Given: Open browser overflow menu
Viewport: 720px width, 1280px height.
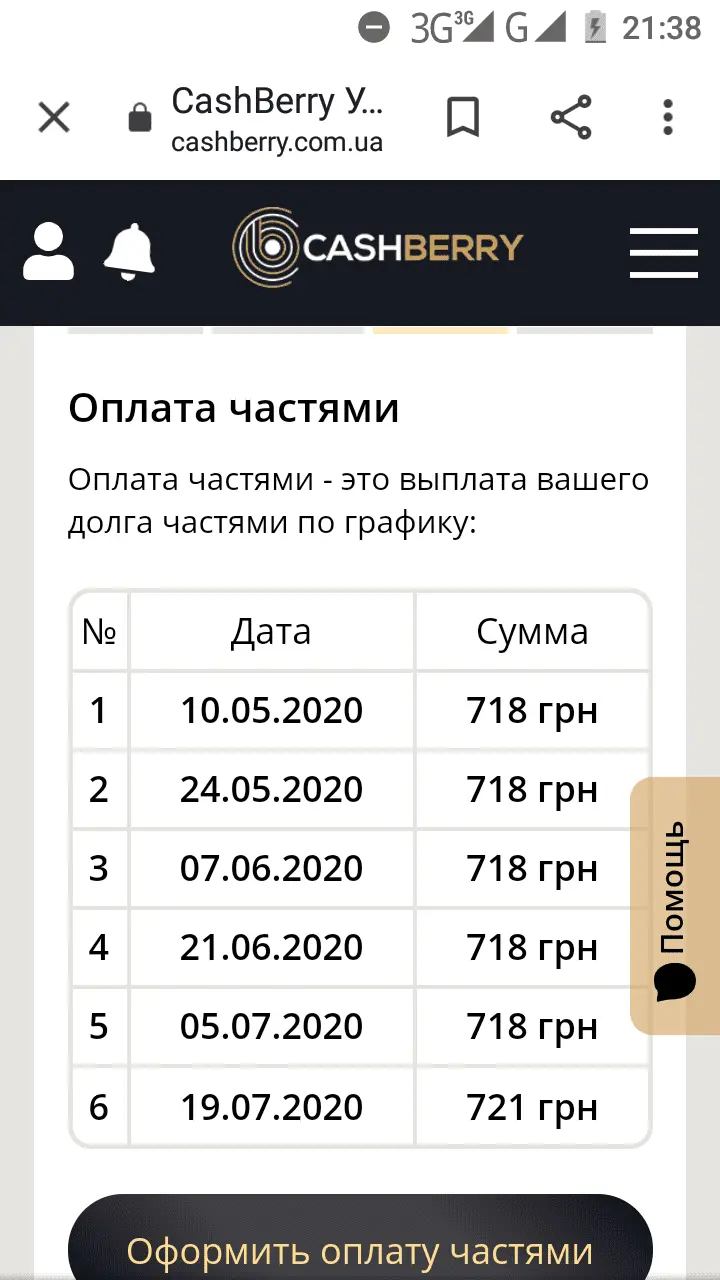Looking at the screenshot, I should pos(669,118).
